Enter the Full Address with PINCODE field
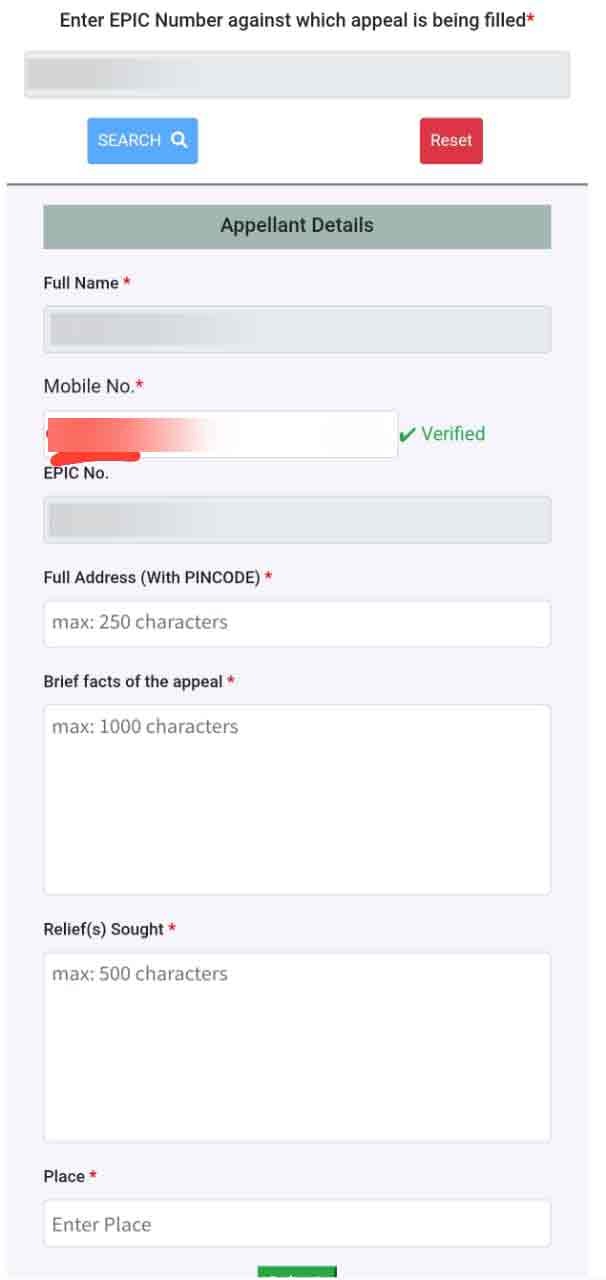The image size is (606, 1280). 297,623
